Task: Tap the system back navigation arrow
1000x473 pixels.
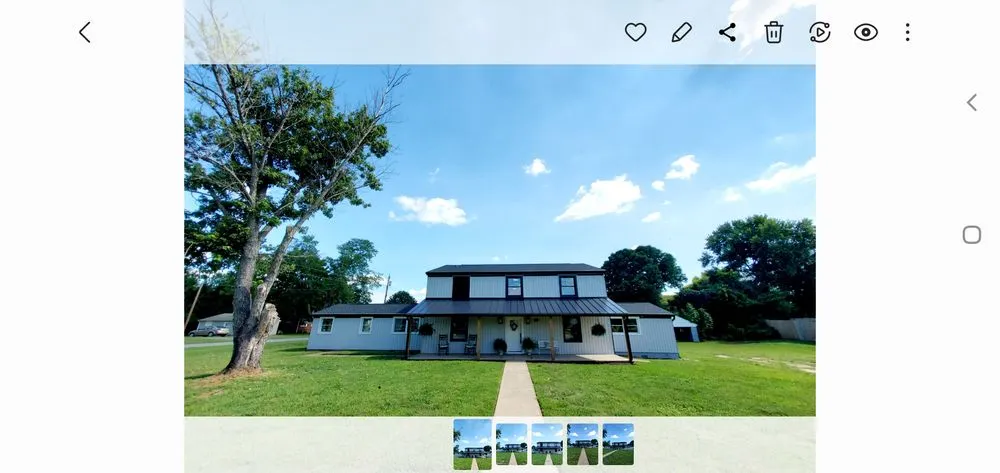Action: click(x=971, y=102)
